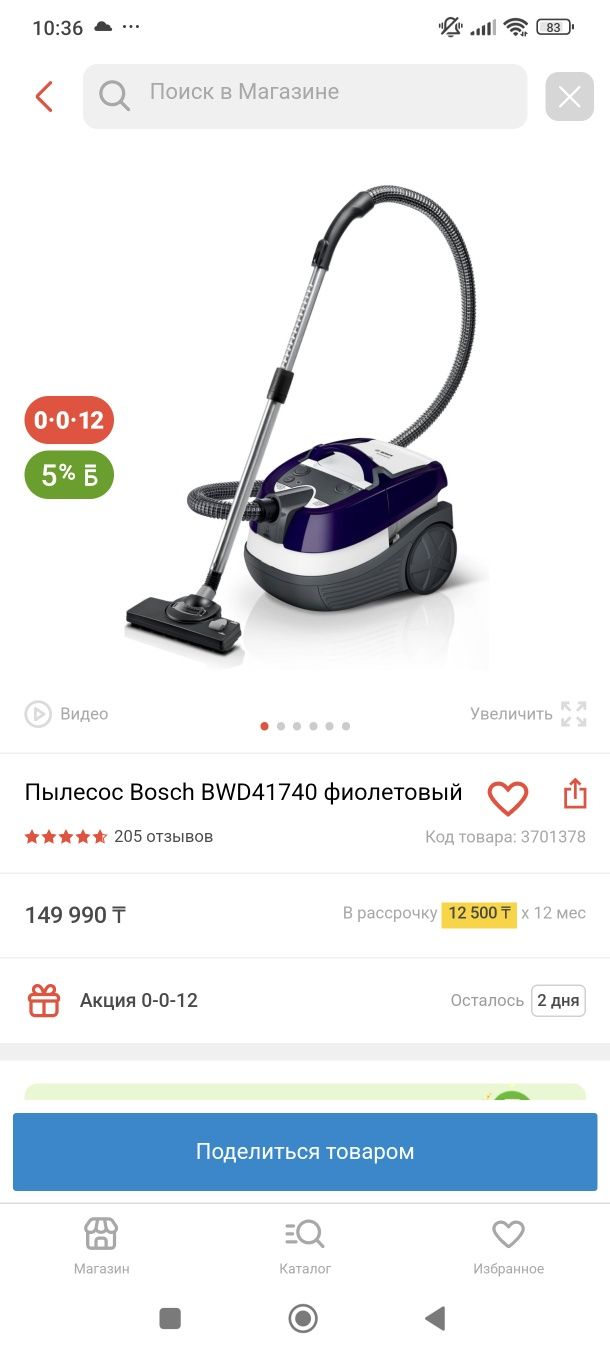The height and width of the screenshot is (1356, 610).
Task: Tap the Поделиться товаром button
Action: click(305, 1151)
